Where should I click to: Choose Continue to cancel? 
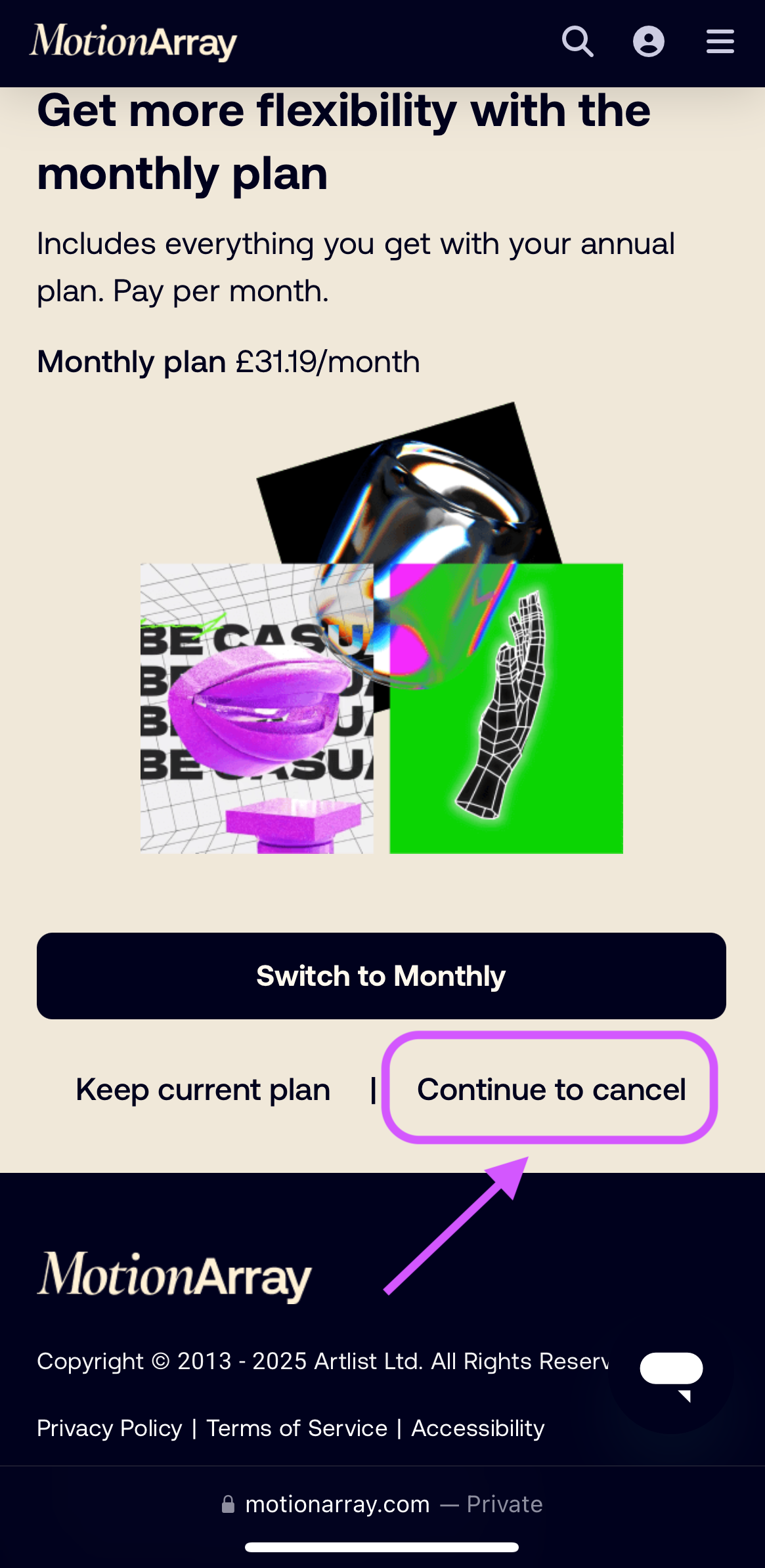(551, 1090)
